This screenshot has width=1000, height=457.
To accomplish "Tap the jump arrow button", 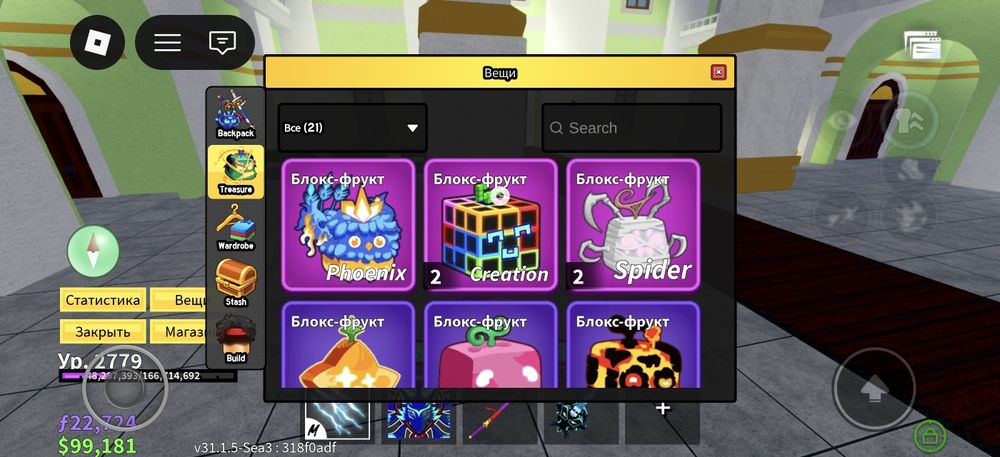I will pos(873,389).
